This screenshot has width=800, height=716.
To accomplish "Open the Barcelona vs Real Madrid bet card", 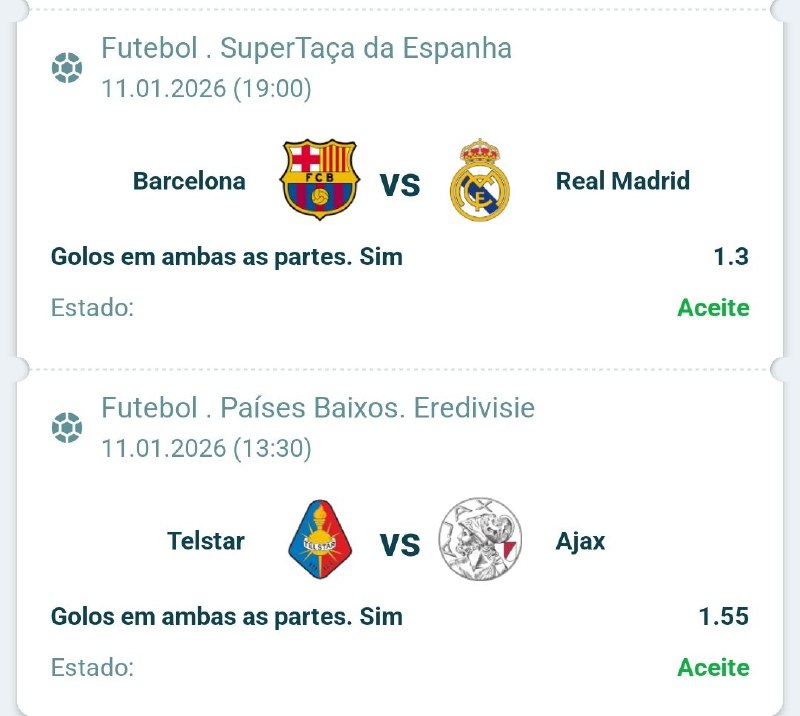I will [x=400, y=182].
